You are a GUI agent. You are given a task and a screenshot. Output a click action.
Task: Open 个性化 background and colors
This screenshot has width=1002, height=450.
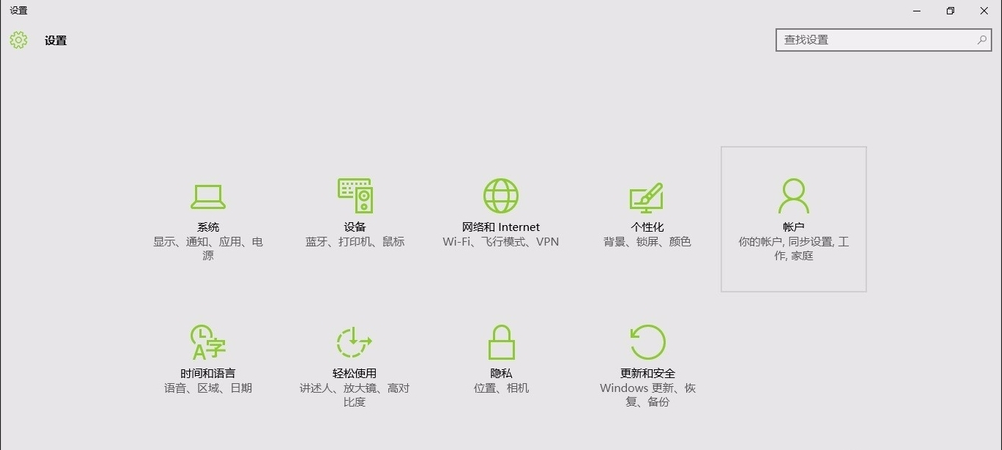pos(647,214)
